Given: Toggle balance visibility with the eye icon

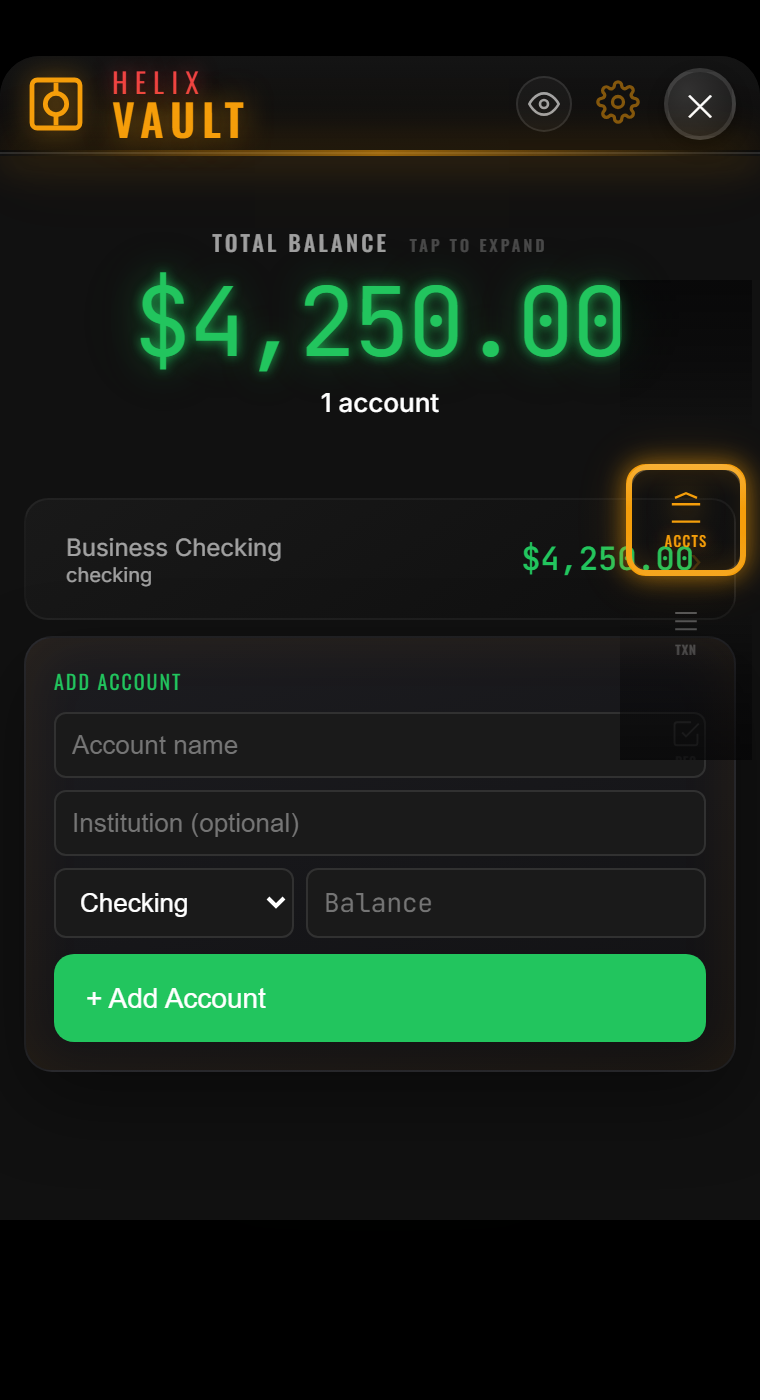Looking at the screenshot, I should pos(543,104).
